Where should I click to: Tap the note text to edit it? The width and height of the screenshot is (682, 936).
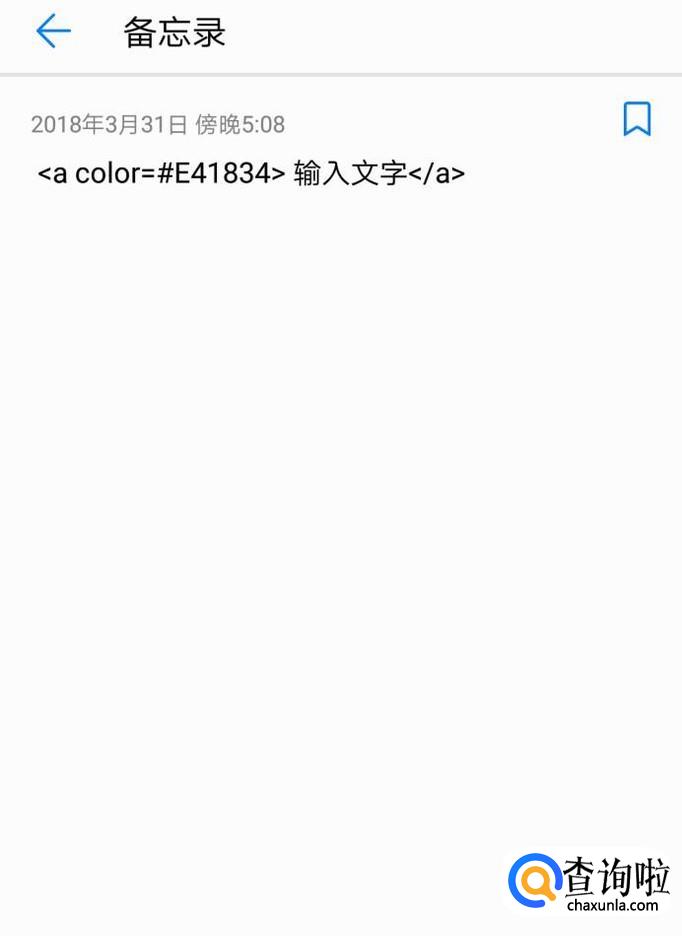(251, 173)
